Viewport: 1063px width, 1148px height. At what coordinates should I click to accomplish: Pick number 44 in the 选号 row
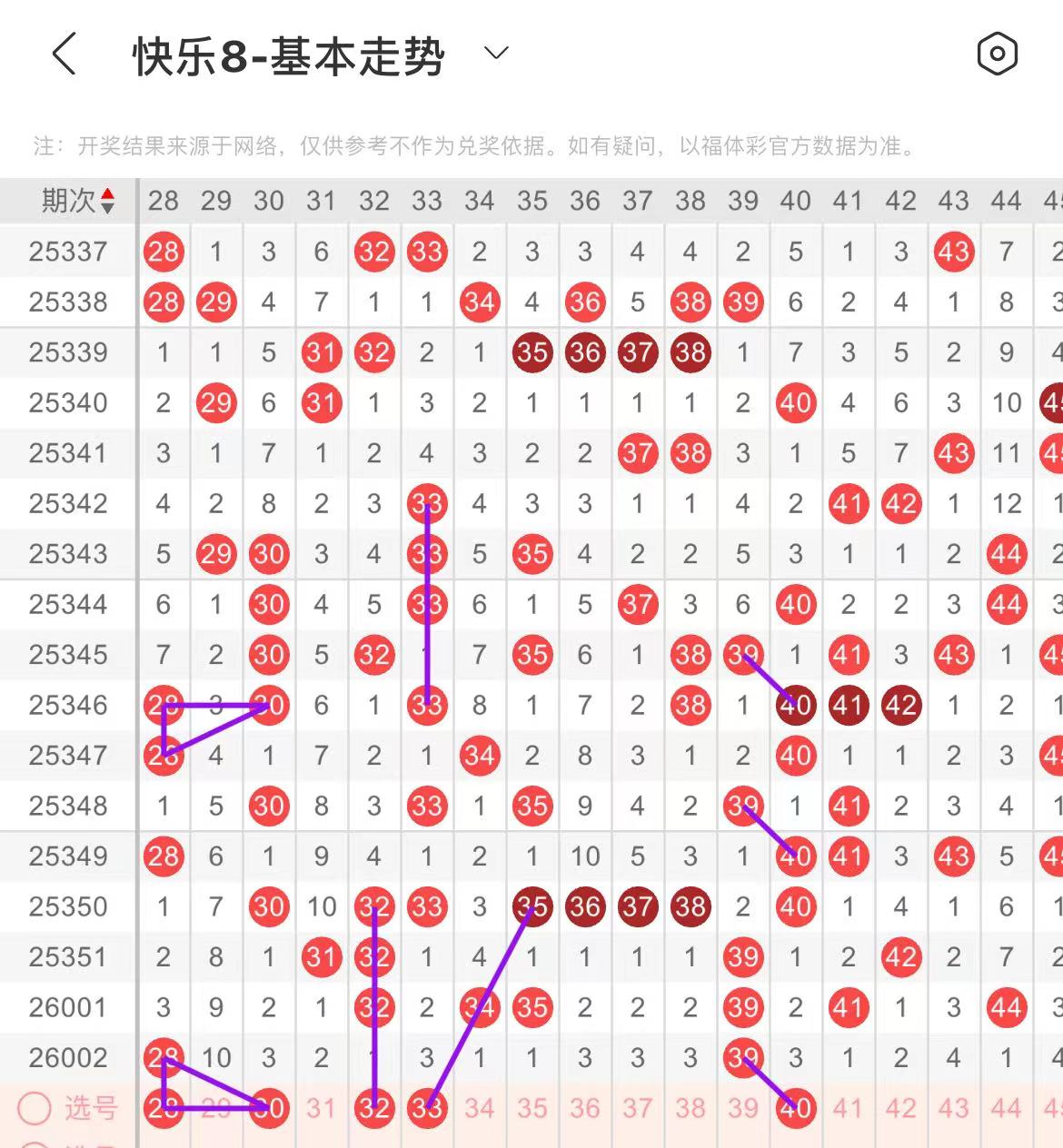point(1007,1108)
